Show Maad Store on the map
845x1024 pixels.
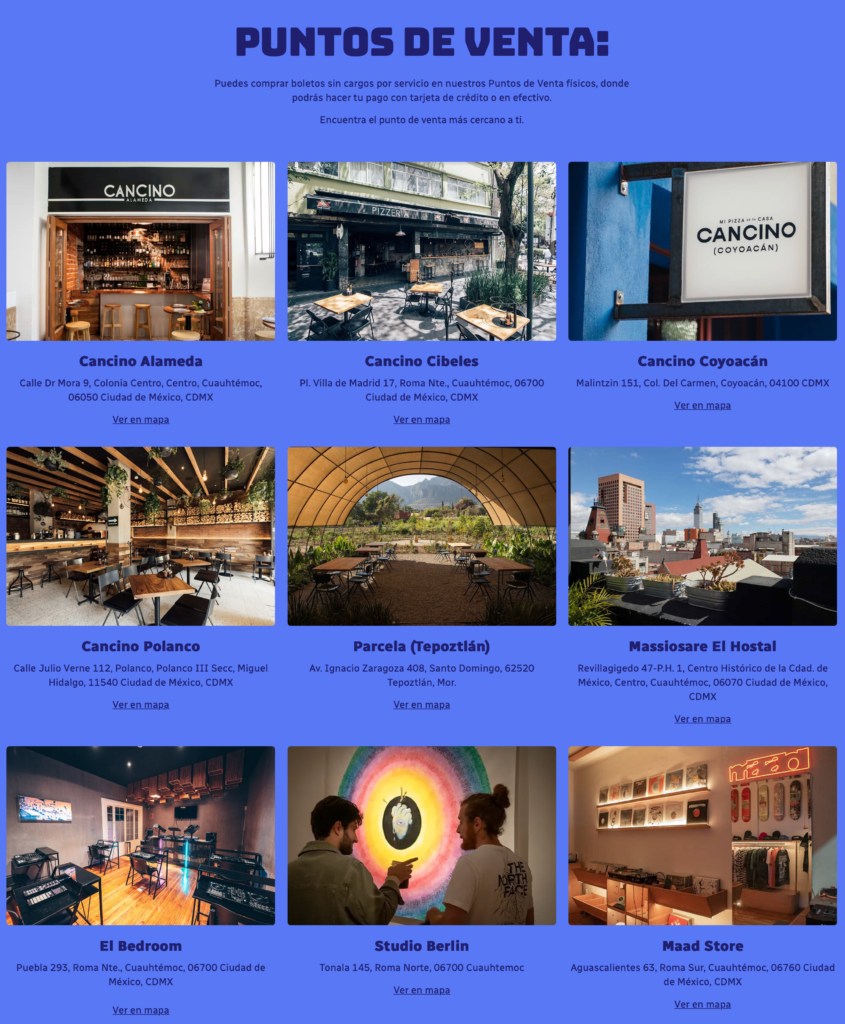pos(702,1004)
